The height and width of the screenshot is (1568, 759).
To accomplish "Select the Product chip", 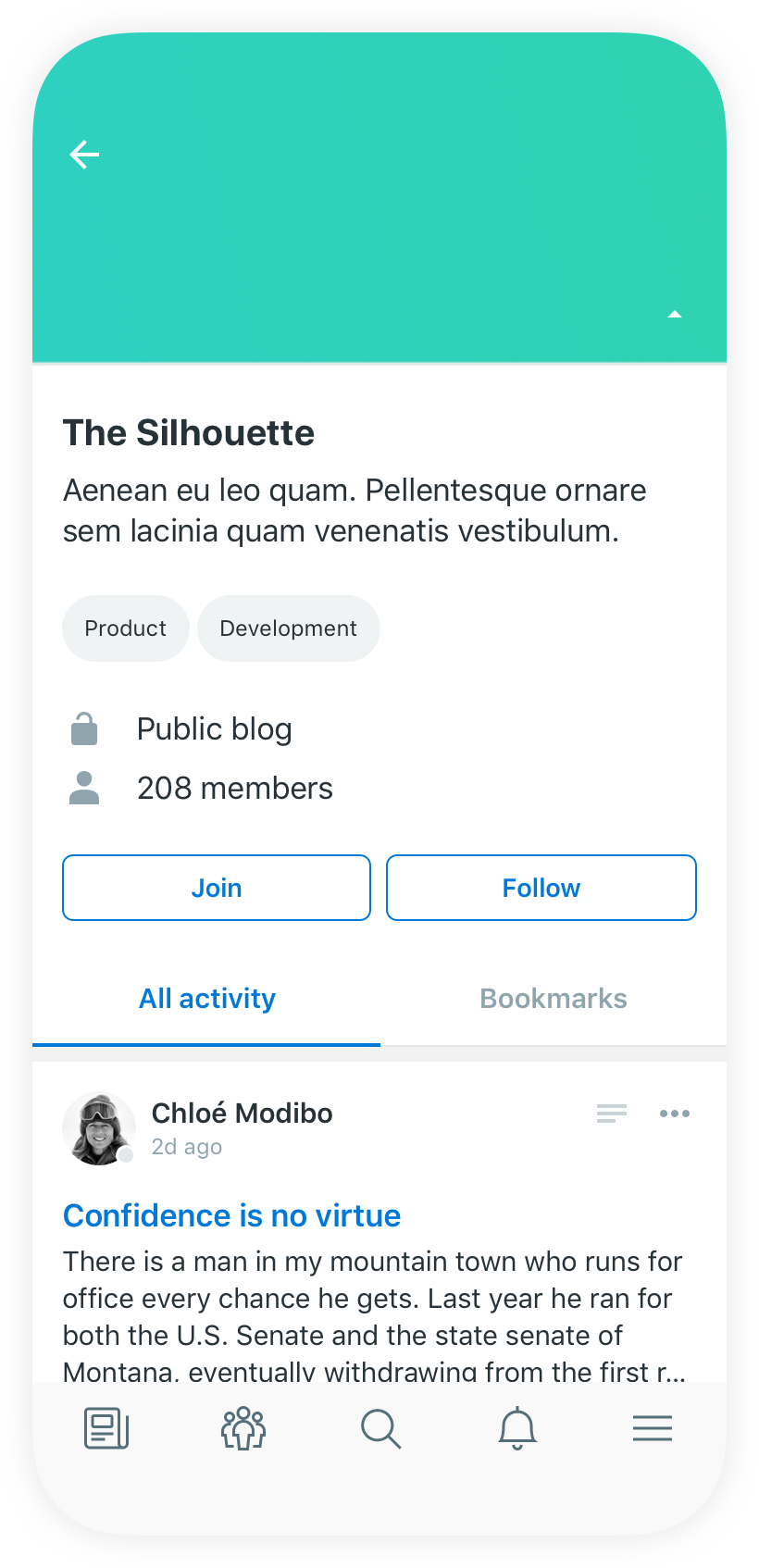I will click(x=126, y=628).
